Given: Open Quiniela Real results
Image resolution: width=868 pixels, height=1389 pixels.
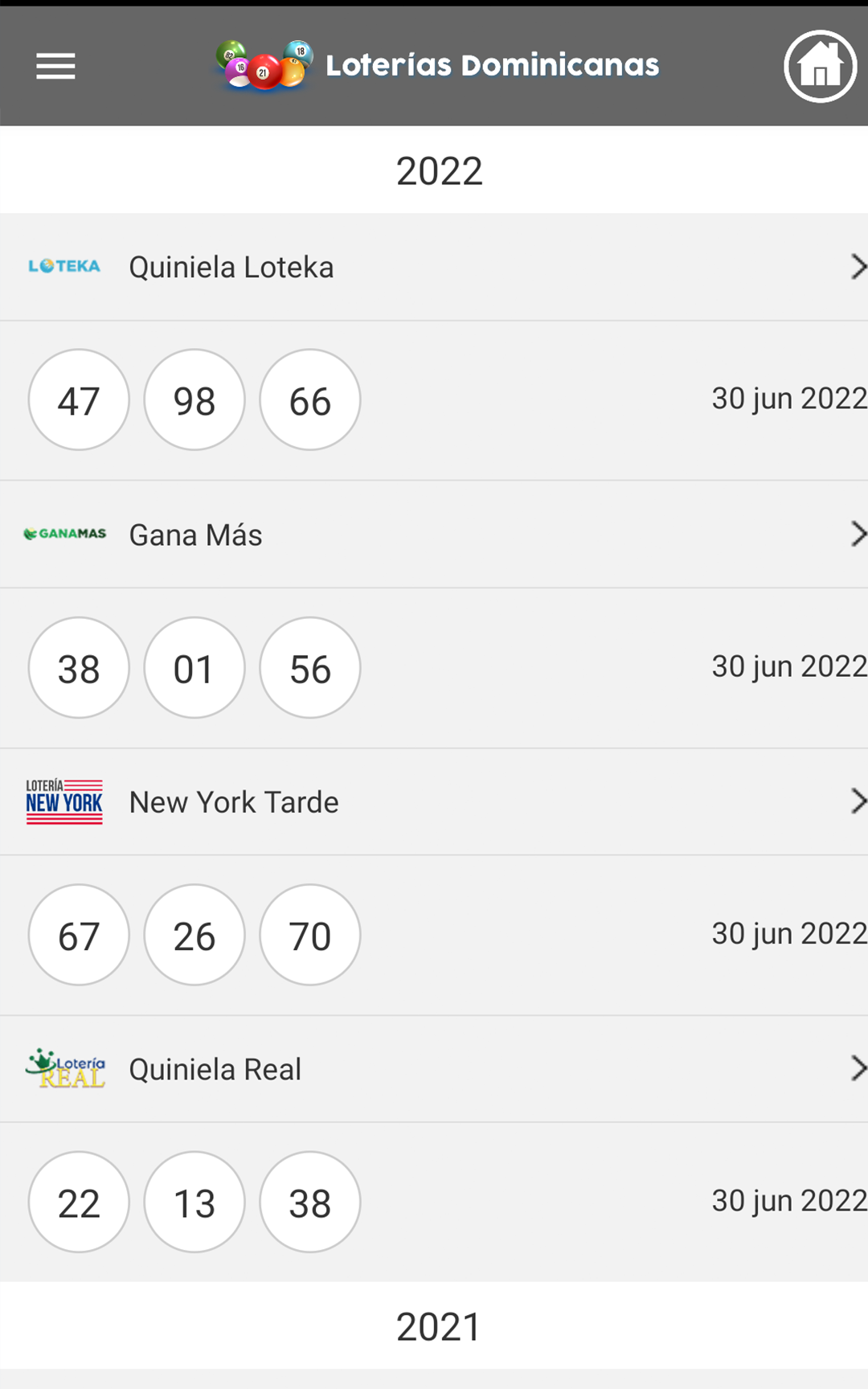Looking at the screenshot, I should pos(434,1069).
